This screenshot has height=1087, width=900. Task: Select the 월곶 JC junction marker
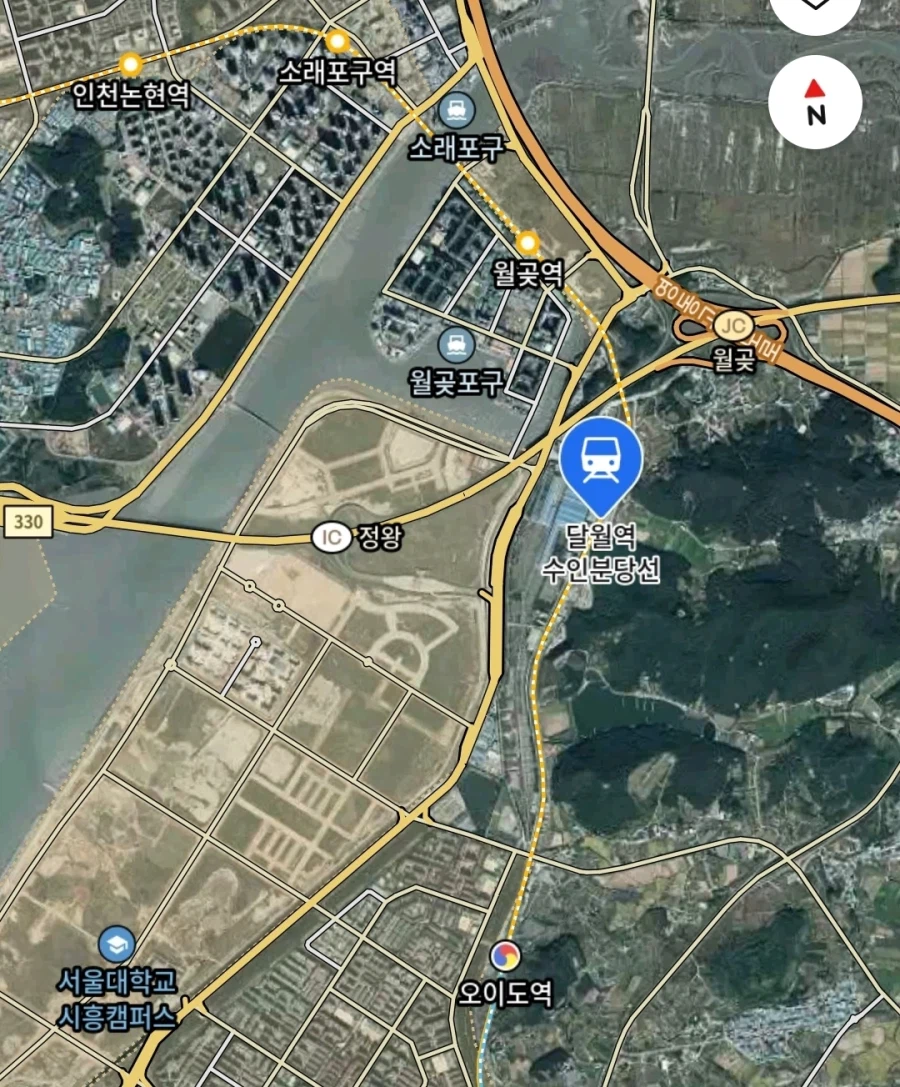pos(735,325)
